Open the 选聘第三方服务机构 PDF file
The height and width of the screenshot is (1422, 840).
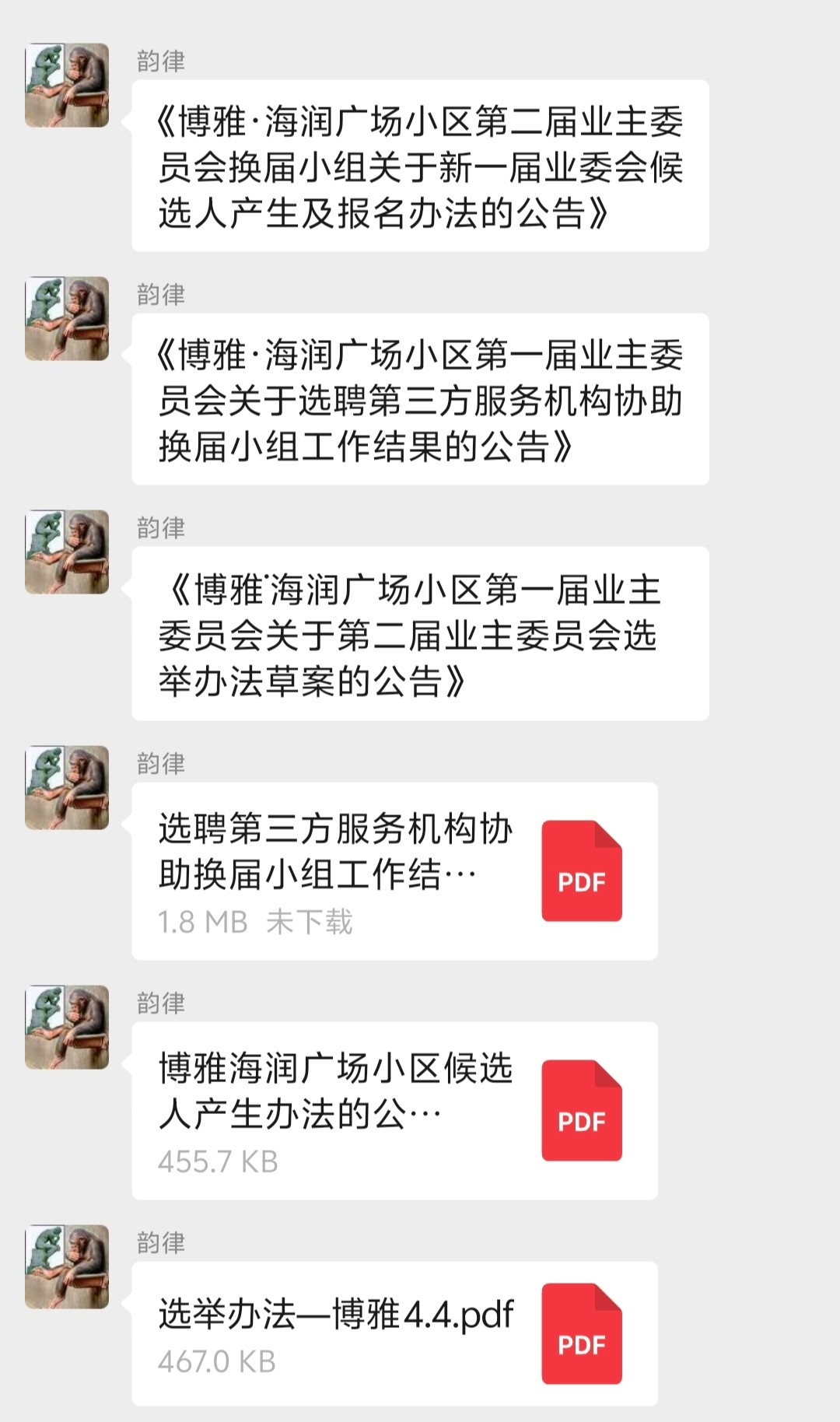[x=394, y=870]
